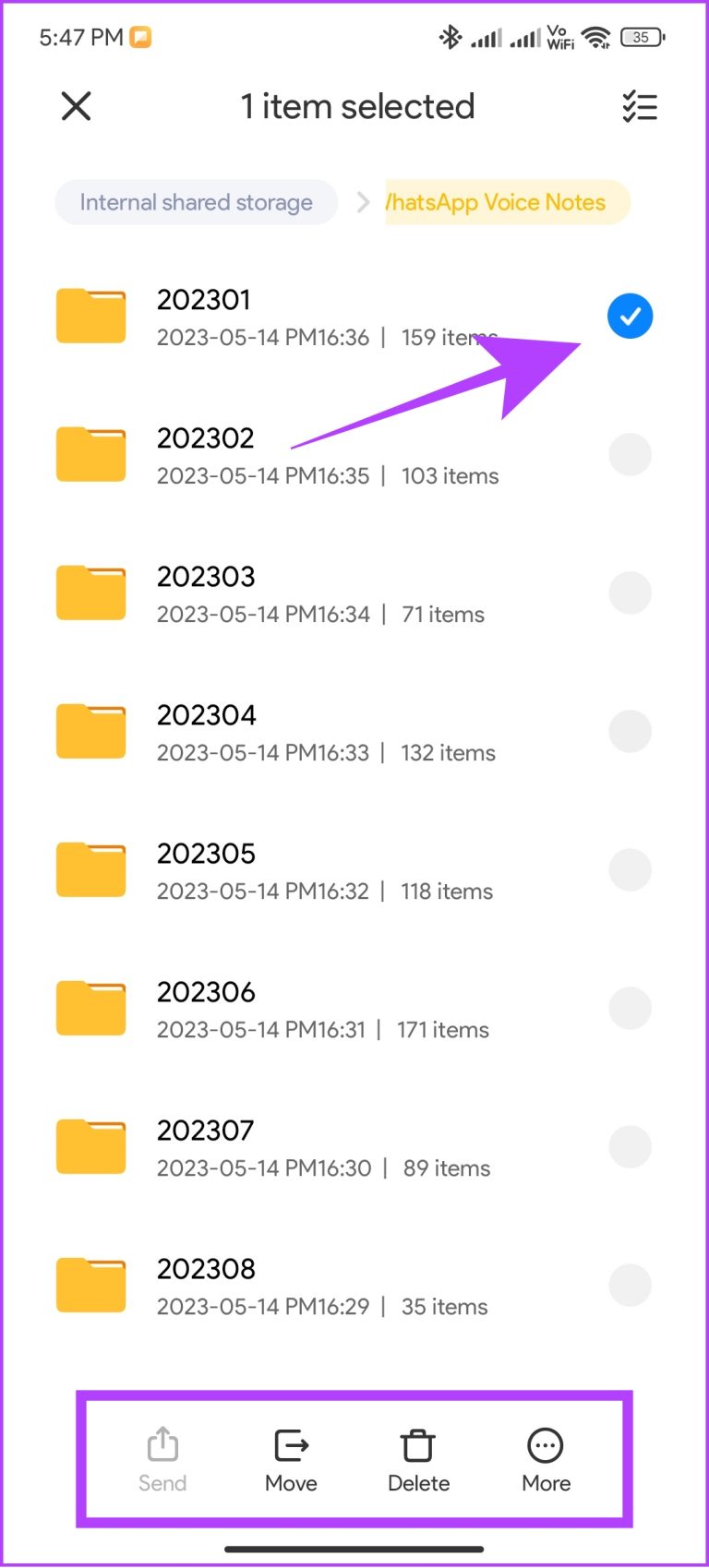The image size is (709, 1568).
Task: Go to Internal shared storage breadcrumb
Action: [196, 202]
